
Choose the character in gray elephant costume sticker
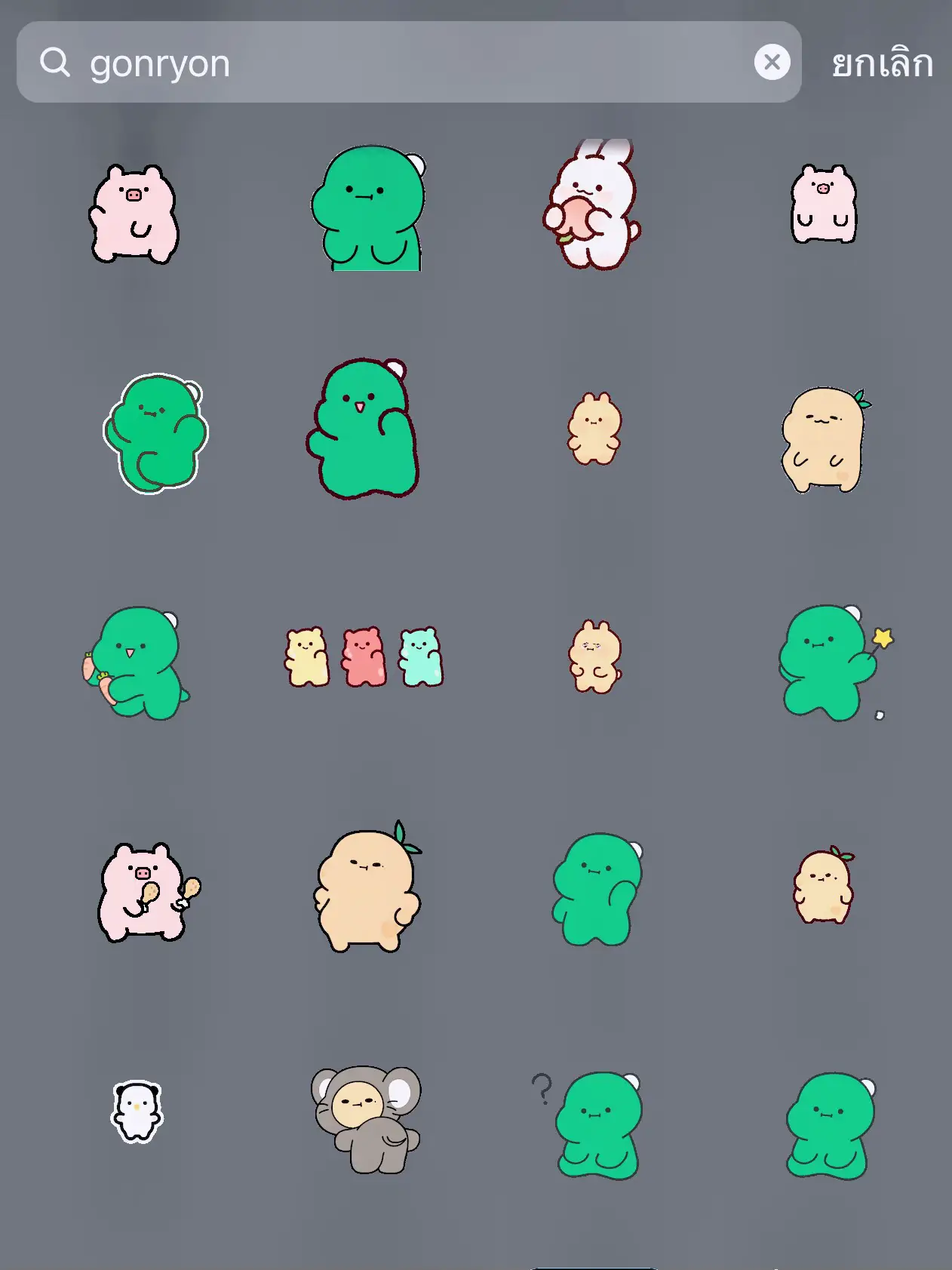coord(367,1118)
